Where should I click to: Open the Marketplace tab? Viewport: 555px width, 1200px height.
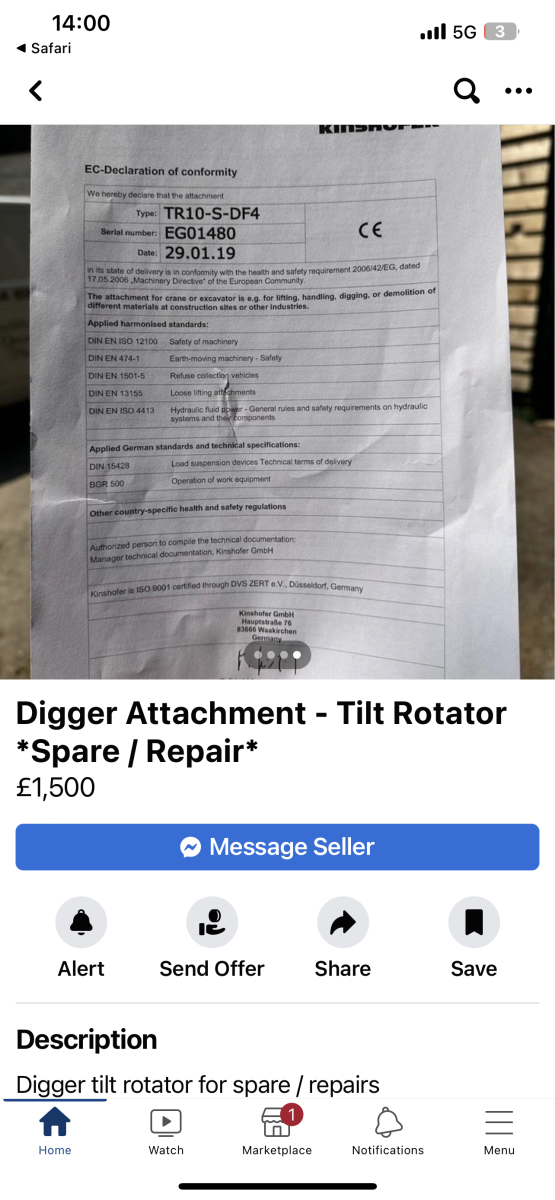pyautogui.click(x=277, y=1131)
